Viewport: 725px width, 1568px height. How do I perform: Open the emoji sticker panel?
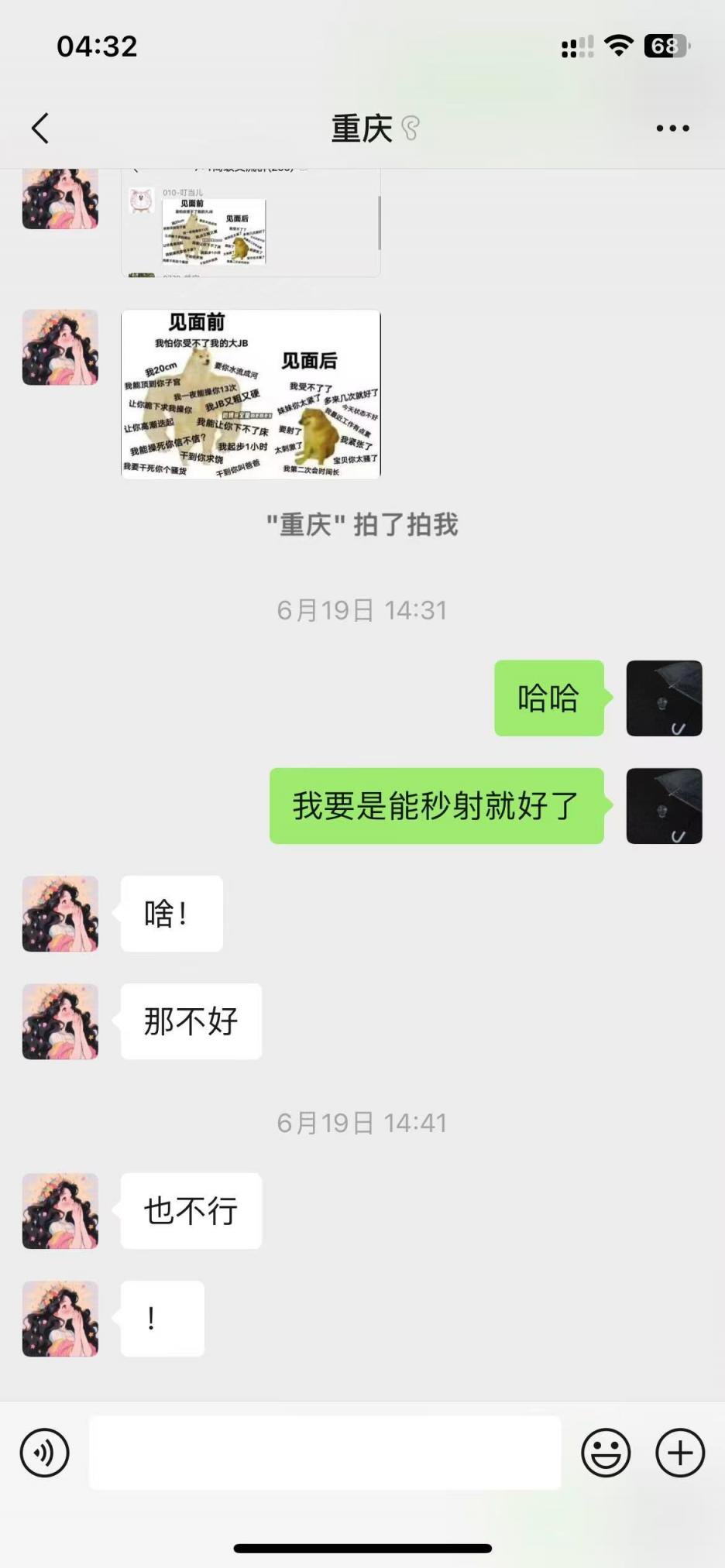(x=606, y=1453)
